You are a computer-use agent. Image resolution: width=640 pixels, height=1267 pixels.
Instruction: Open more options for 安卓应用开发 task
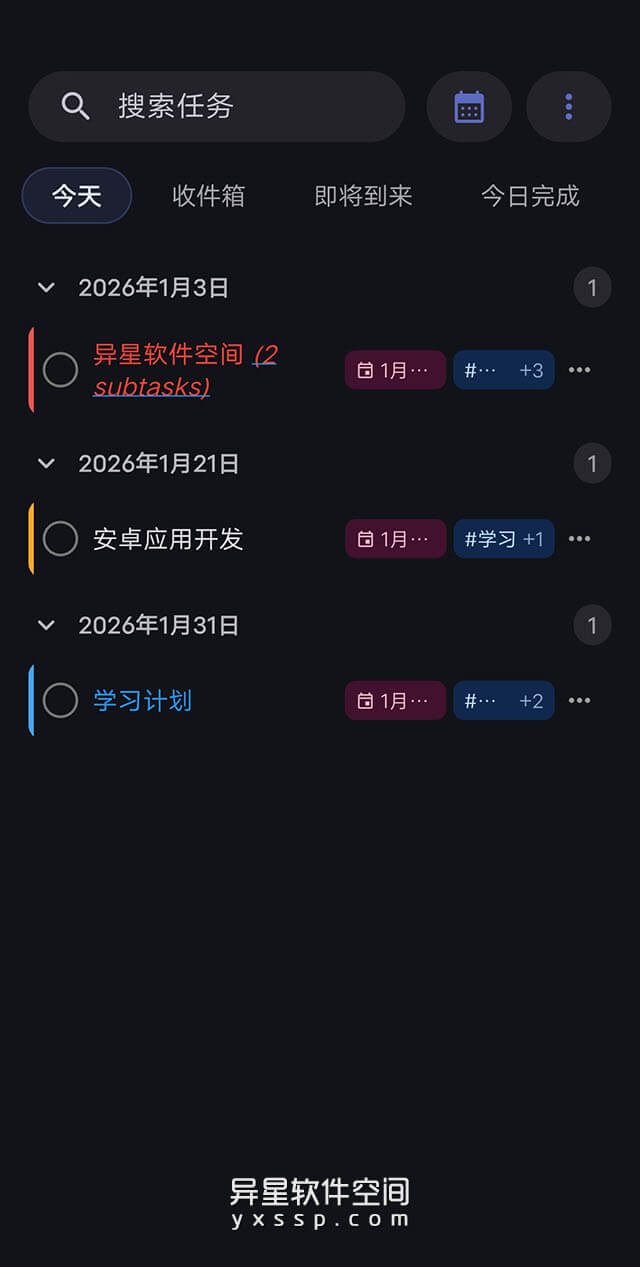580,539
